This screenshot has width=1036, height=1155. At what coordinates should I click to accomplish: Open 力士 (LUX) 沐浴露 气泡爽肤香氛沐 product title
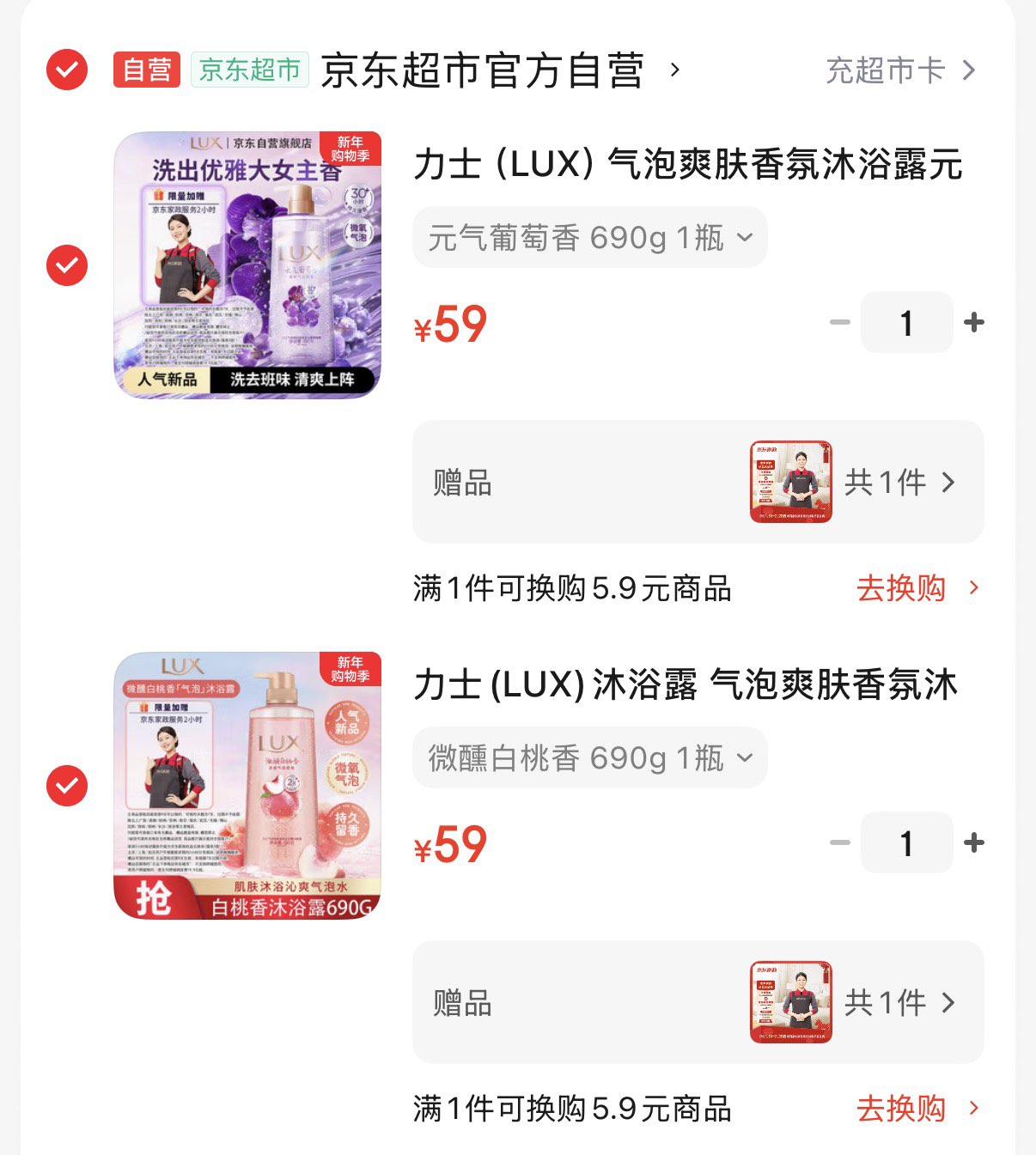(x=686, y=685)
